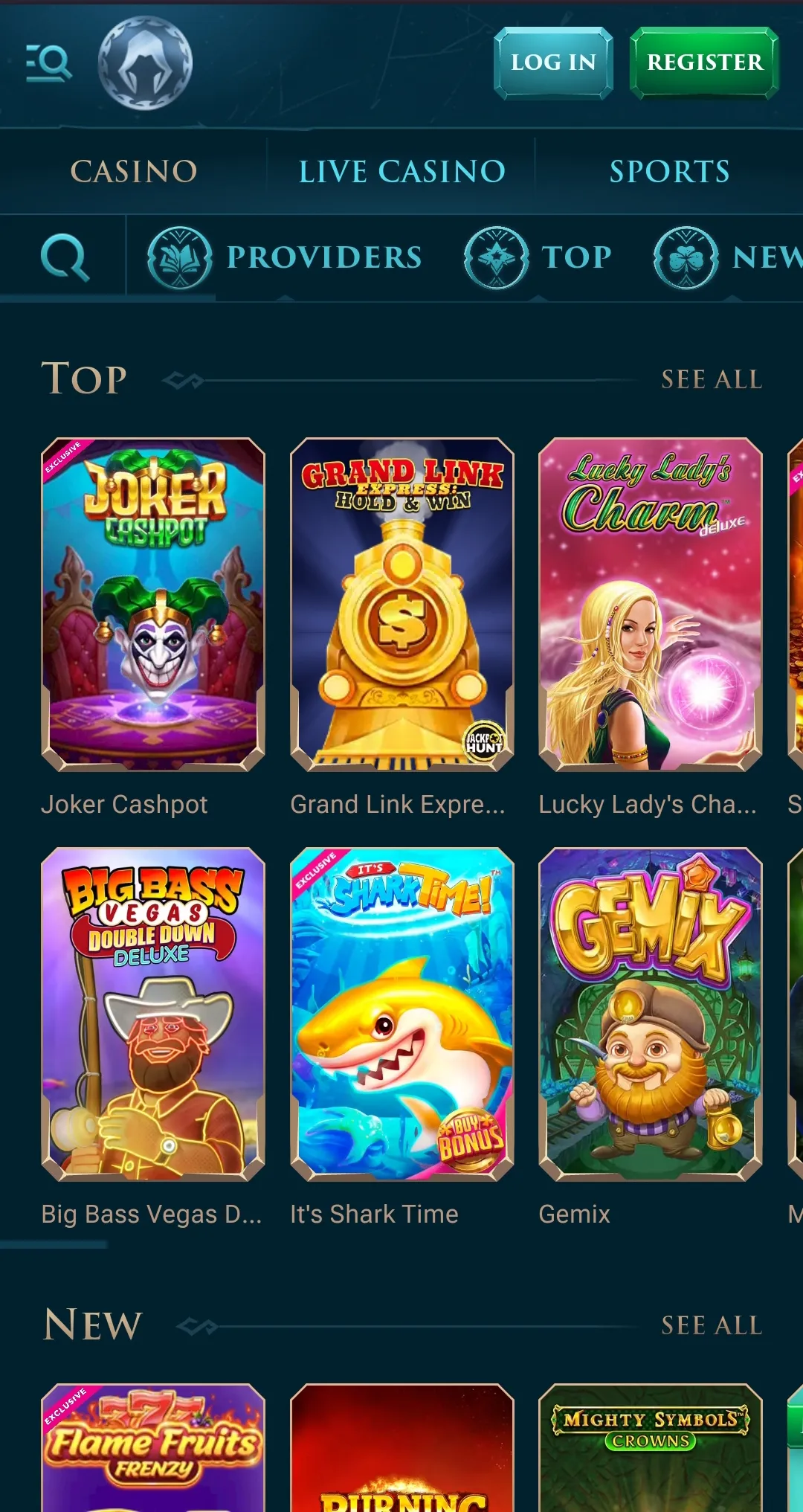This screenshot has height=1512, width=803.
Task: Launch the Gemix slot
Action: [651, 1014]
